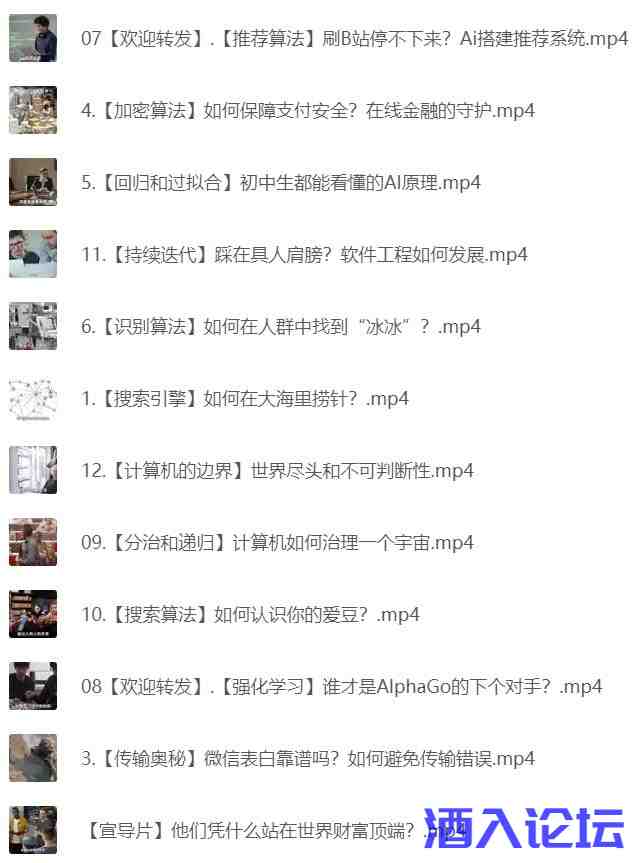
Task: Select the 11.【持续迭代】 software engineering video
Action: click(303, 255)
